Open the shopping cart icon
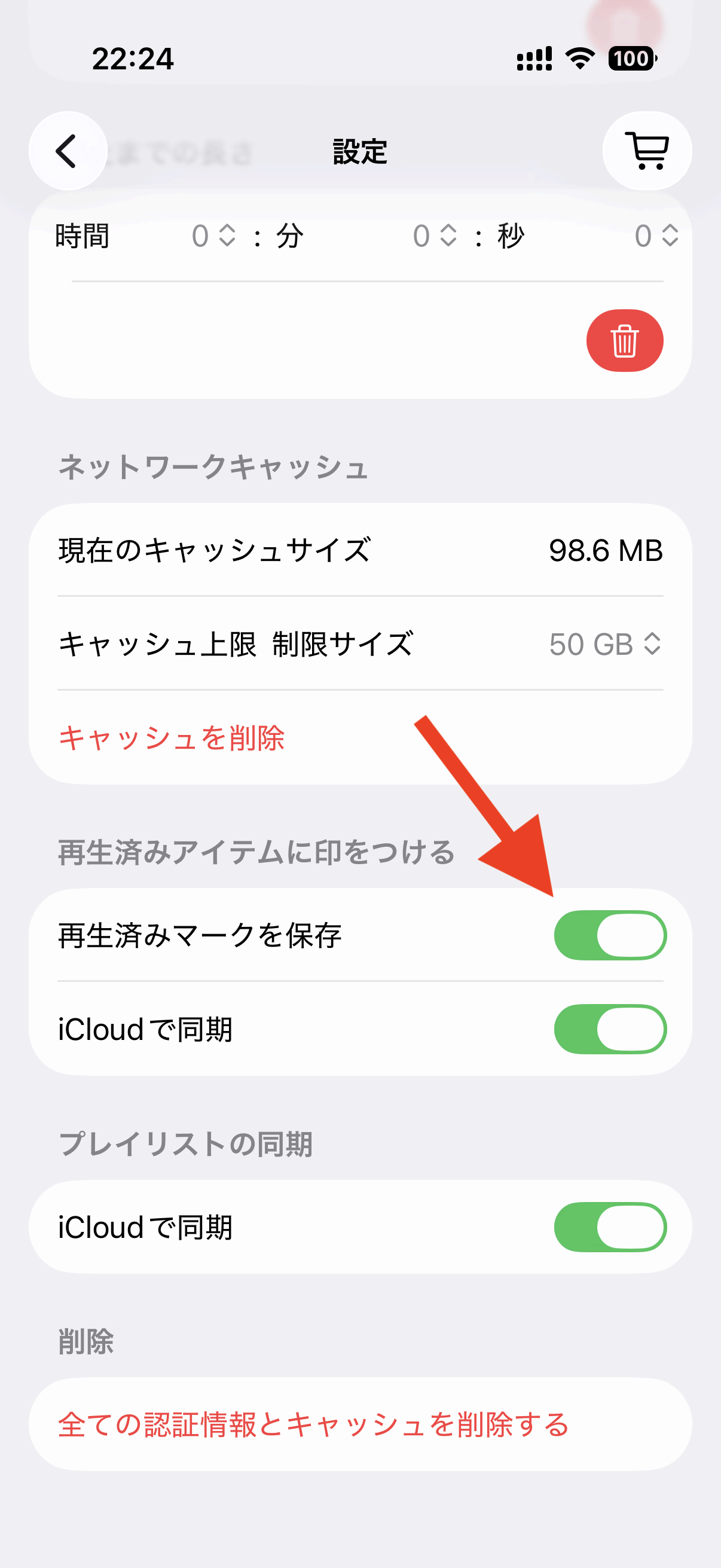721x1568 pixels. tap(647, 151)
